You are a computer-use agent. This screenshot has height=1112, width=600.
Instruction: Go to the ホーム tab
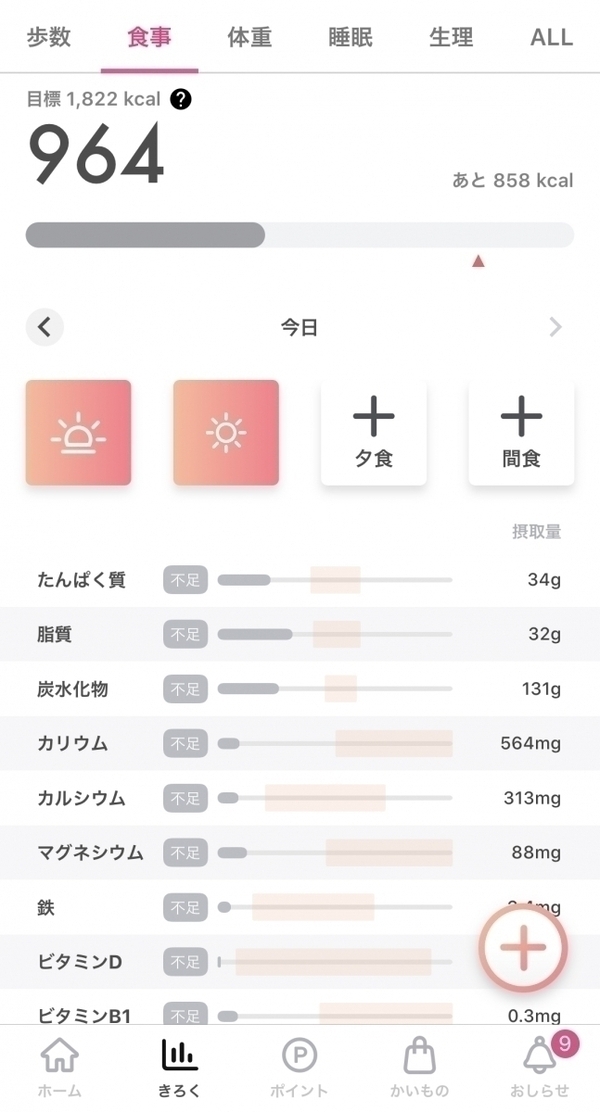point(59,1066)
